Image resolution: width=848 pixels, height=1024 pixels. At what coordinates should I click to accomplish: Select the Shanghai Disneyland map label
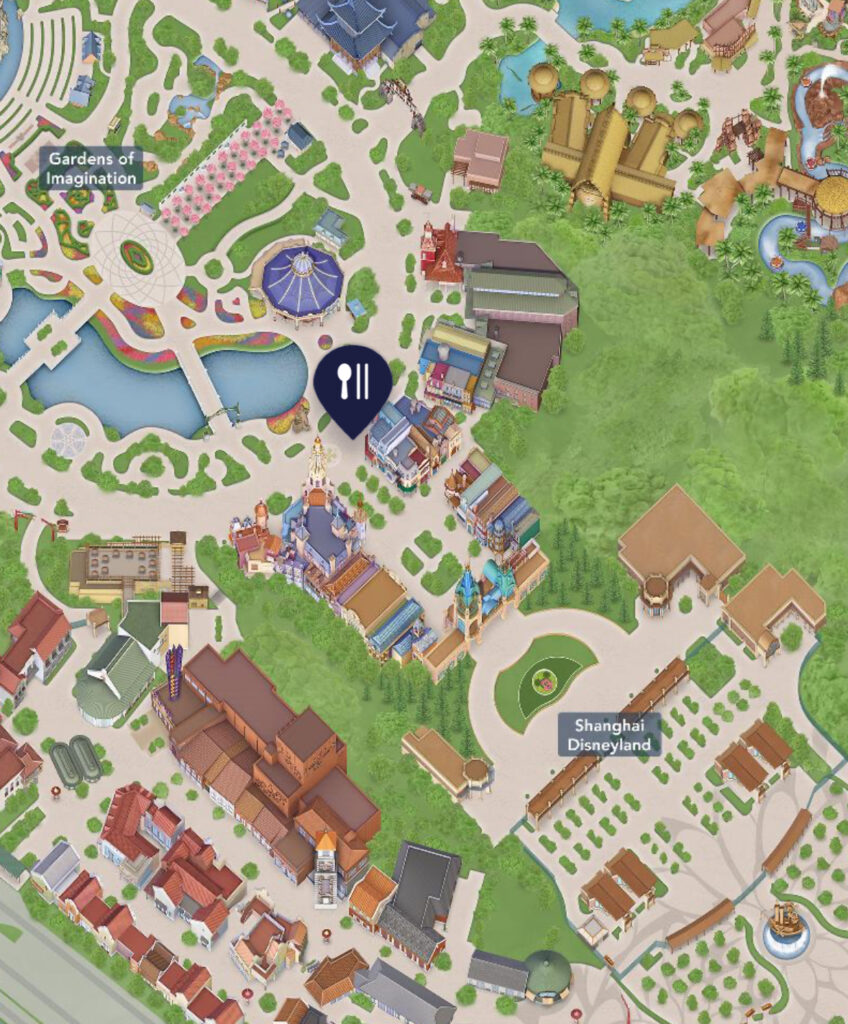click(610, 735)
